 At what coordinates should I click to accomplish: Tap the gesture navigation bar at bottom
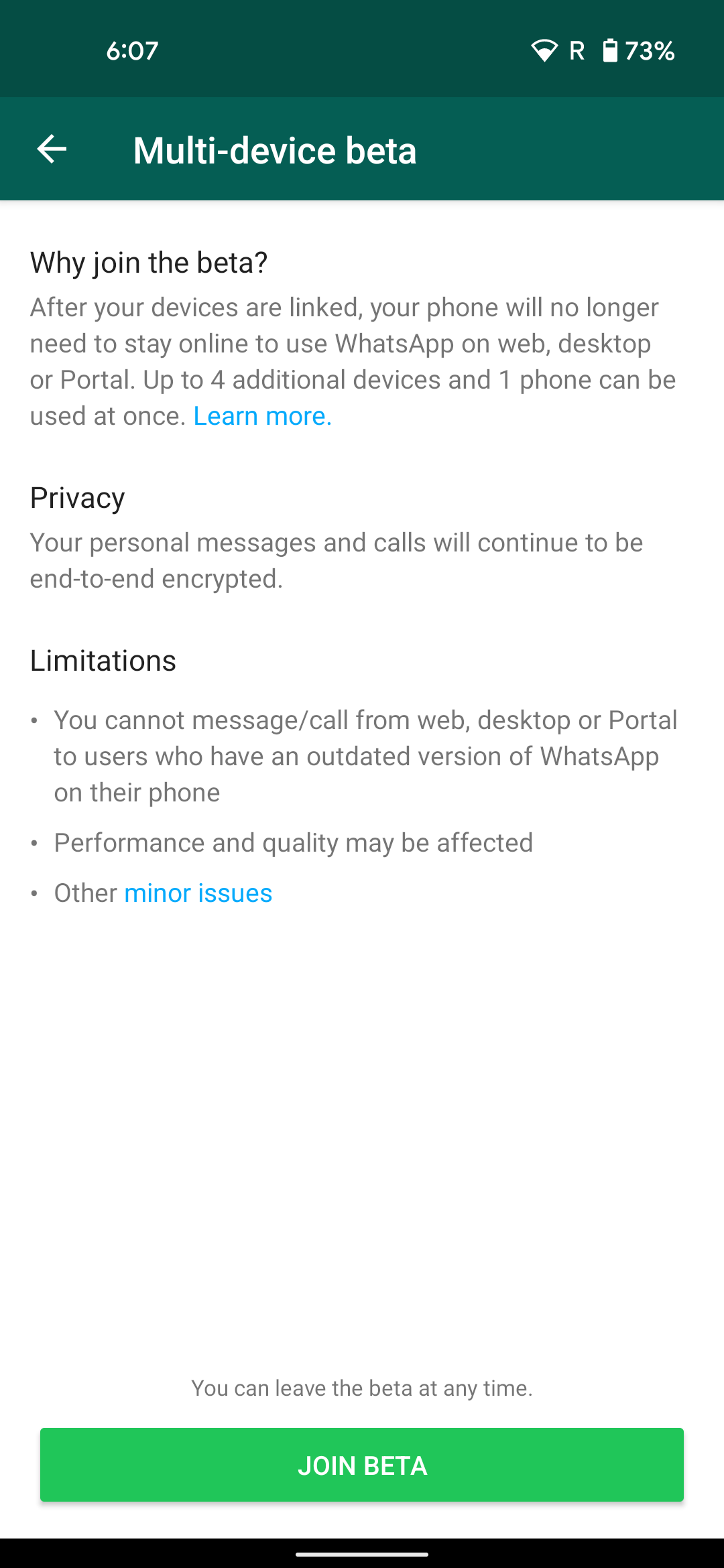coord(362,1553)
